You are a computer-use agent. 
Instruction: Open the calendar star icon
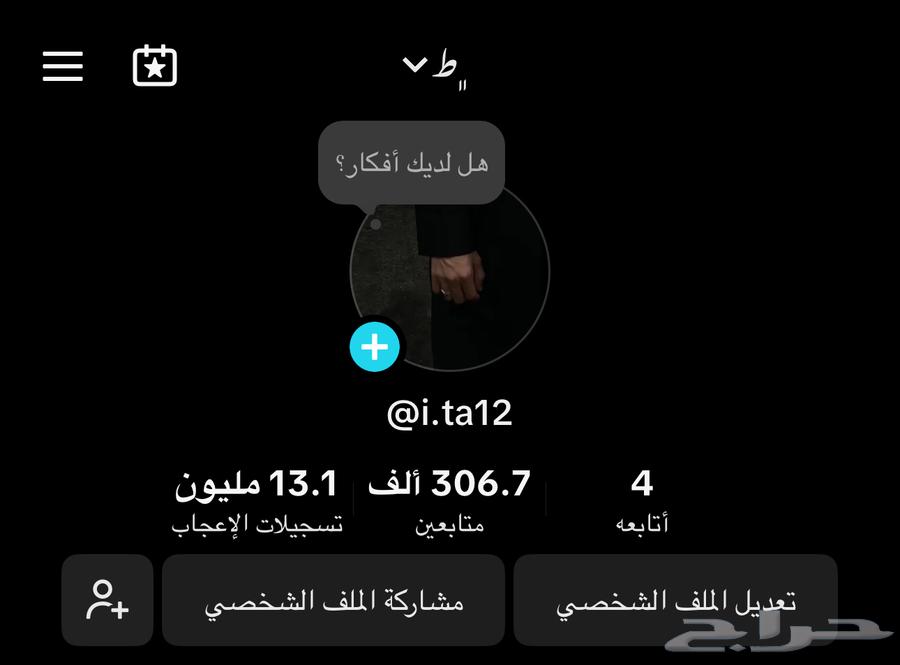coord(155,66)
